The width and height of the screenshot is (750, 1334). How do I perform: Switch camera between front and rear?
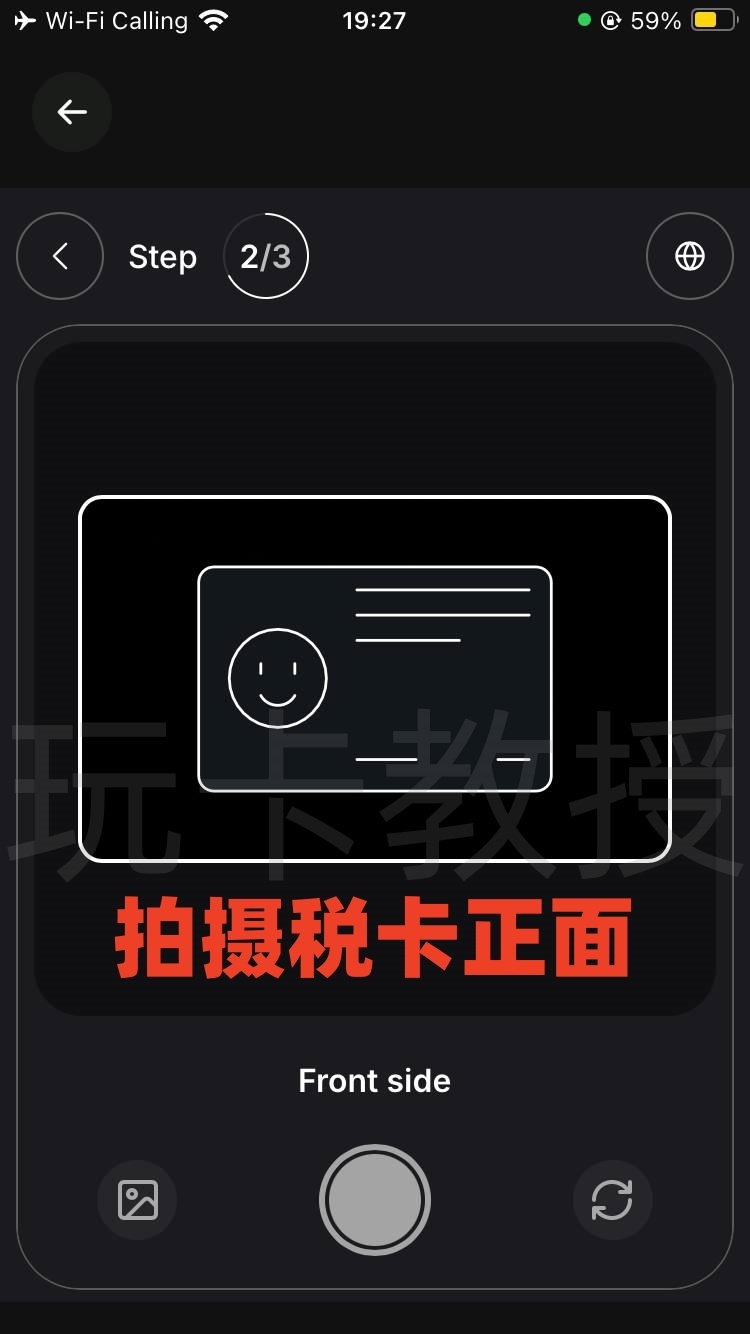612,1199
